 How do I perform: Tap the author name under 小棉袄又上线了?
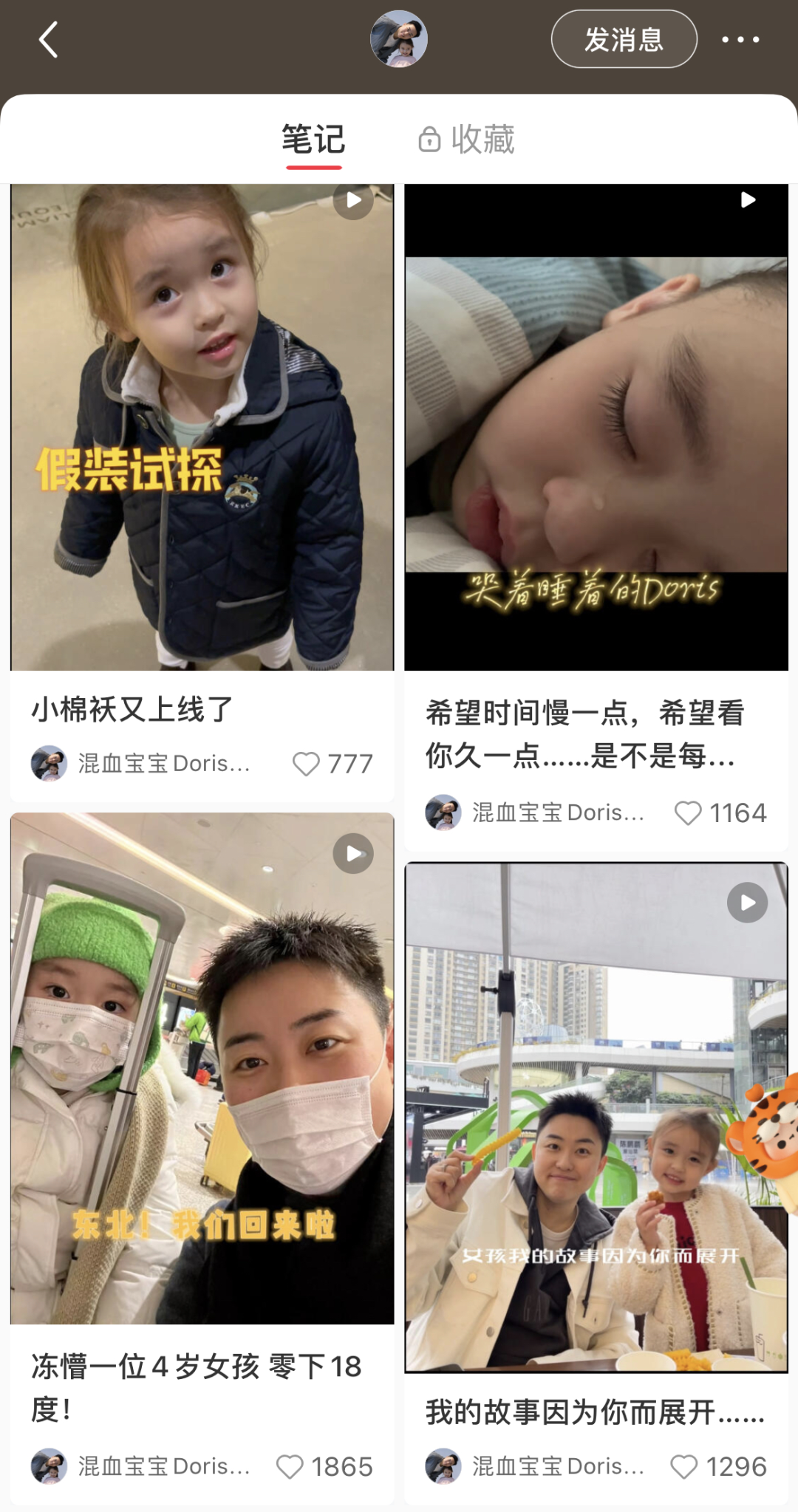pos(164,764)
